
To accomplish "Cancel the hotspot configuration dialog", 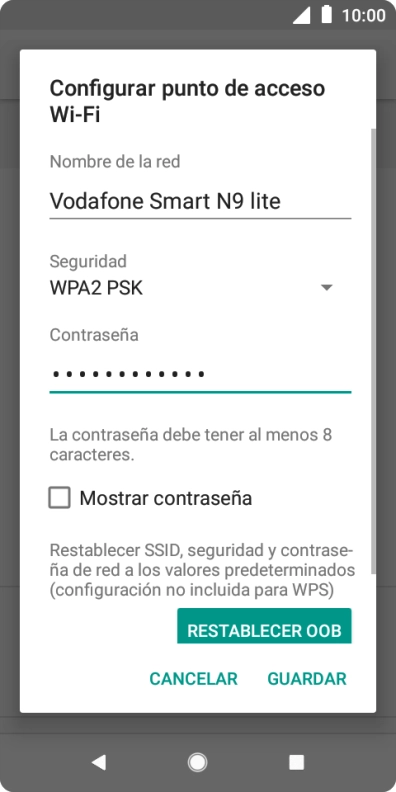I will [193, 679].
